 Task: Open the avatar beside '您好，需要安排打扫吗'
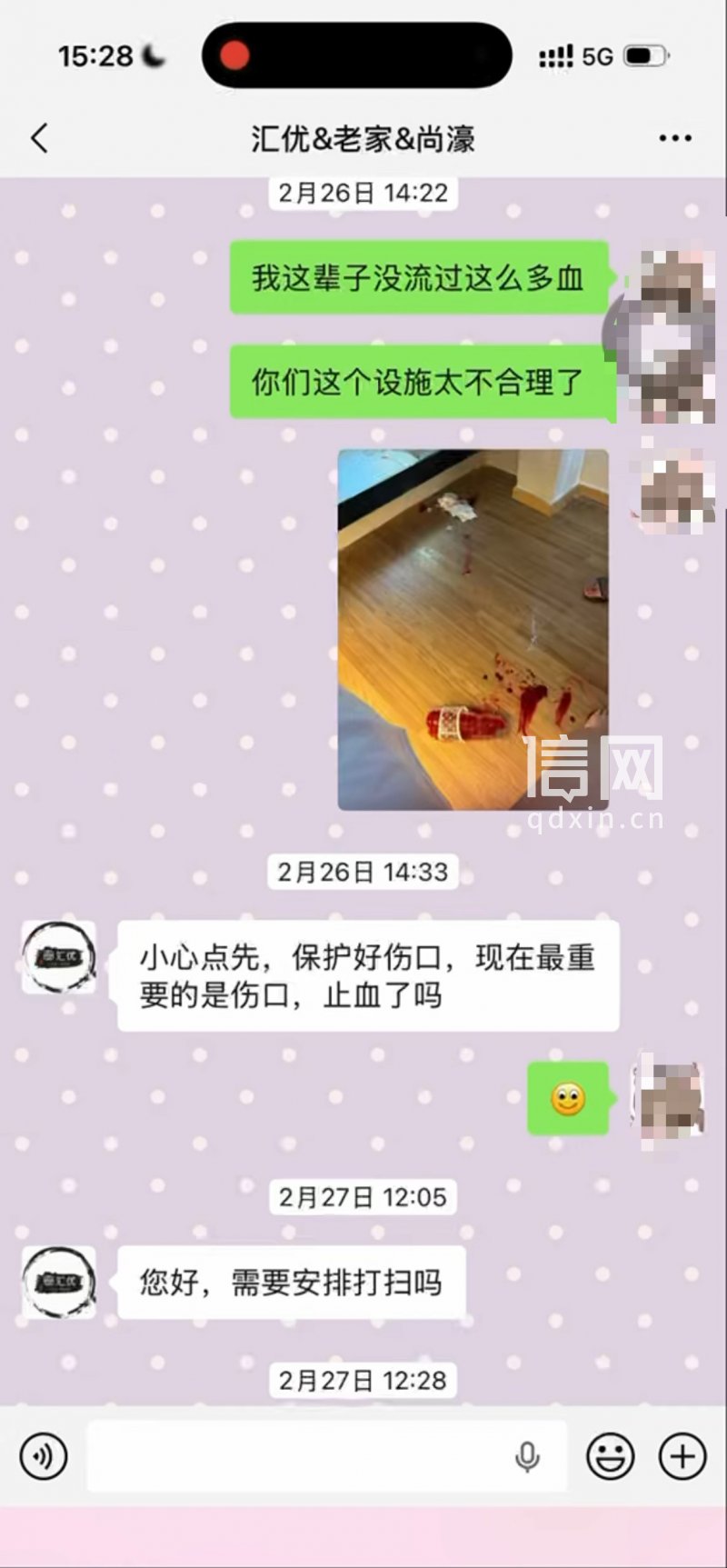59,1282
